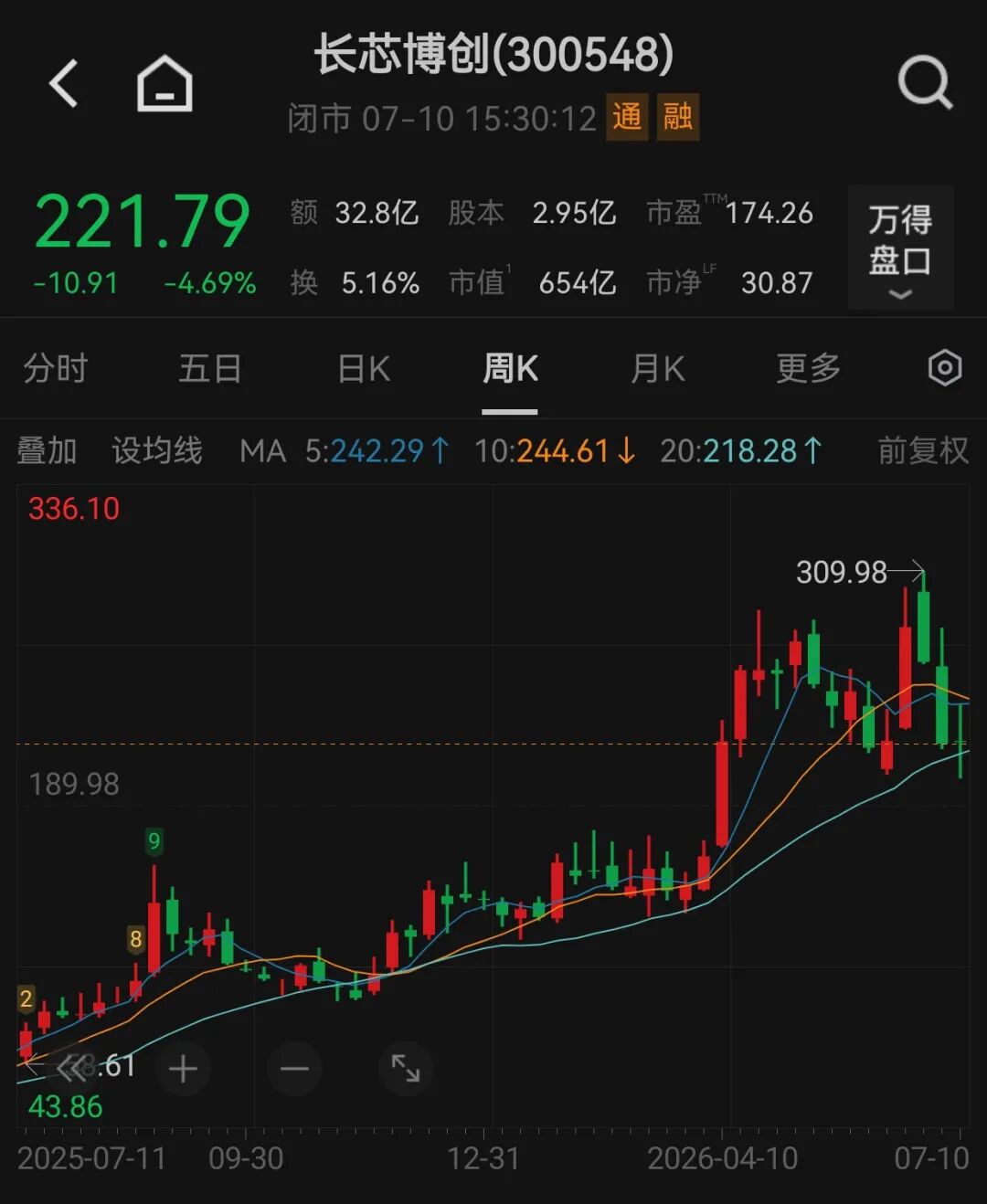Viewport: 987px width, 1204px height.
Task: Zoom in the chart with plus button
Action: (183, 1068)
